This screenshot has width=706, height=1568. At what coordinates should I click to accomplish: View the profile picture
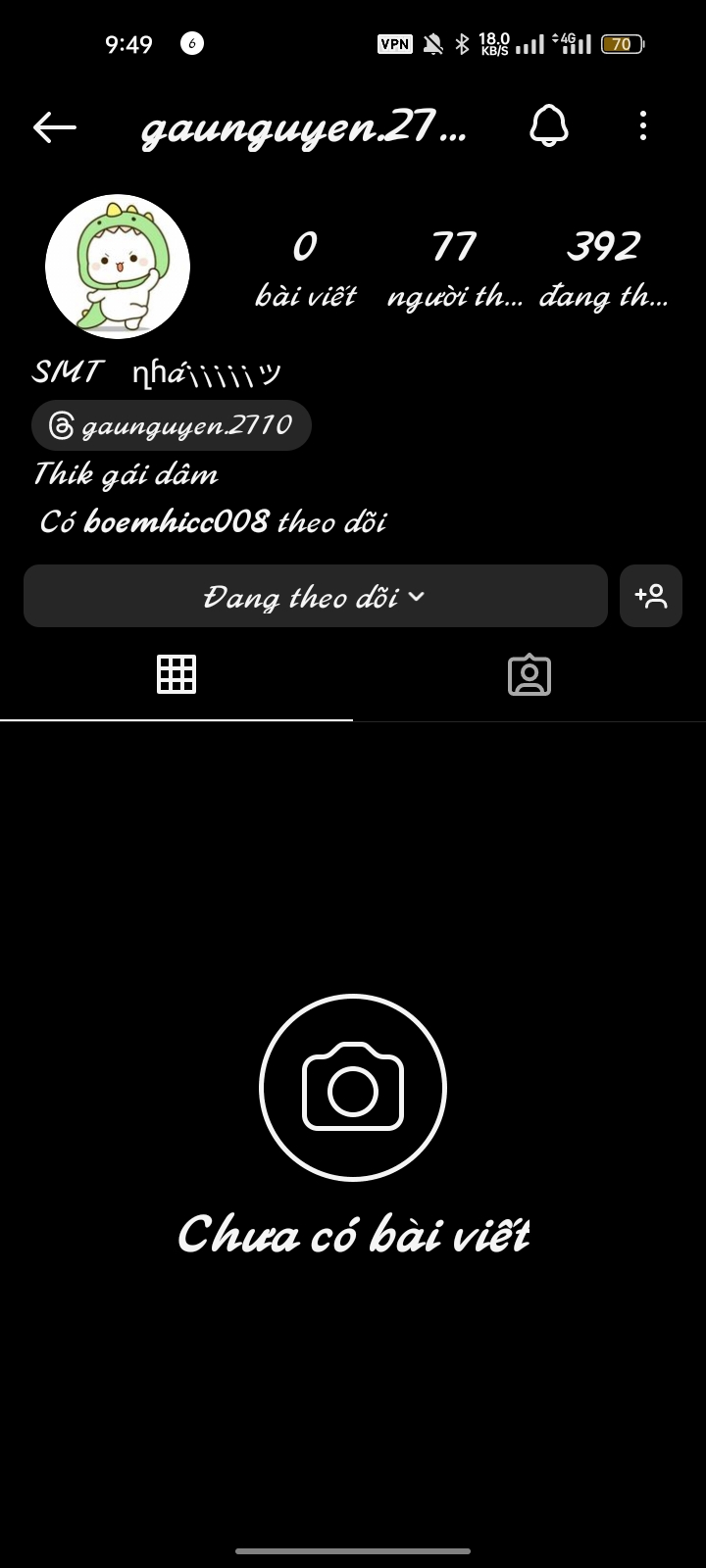[118, 267]
